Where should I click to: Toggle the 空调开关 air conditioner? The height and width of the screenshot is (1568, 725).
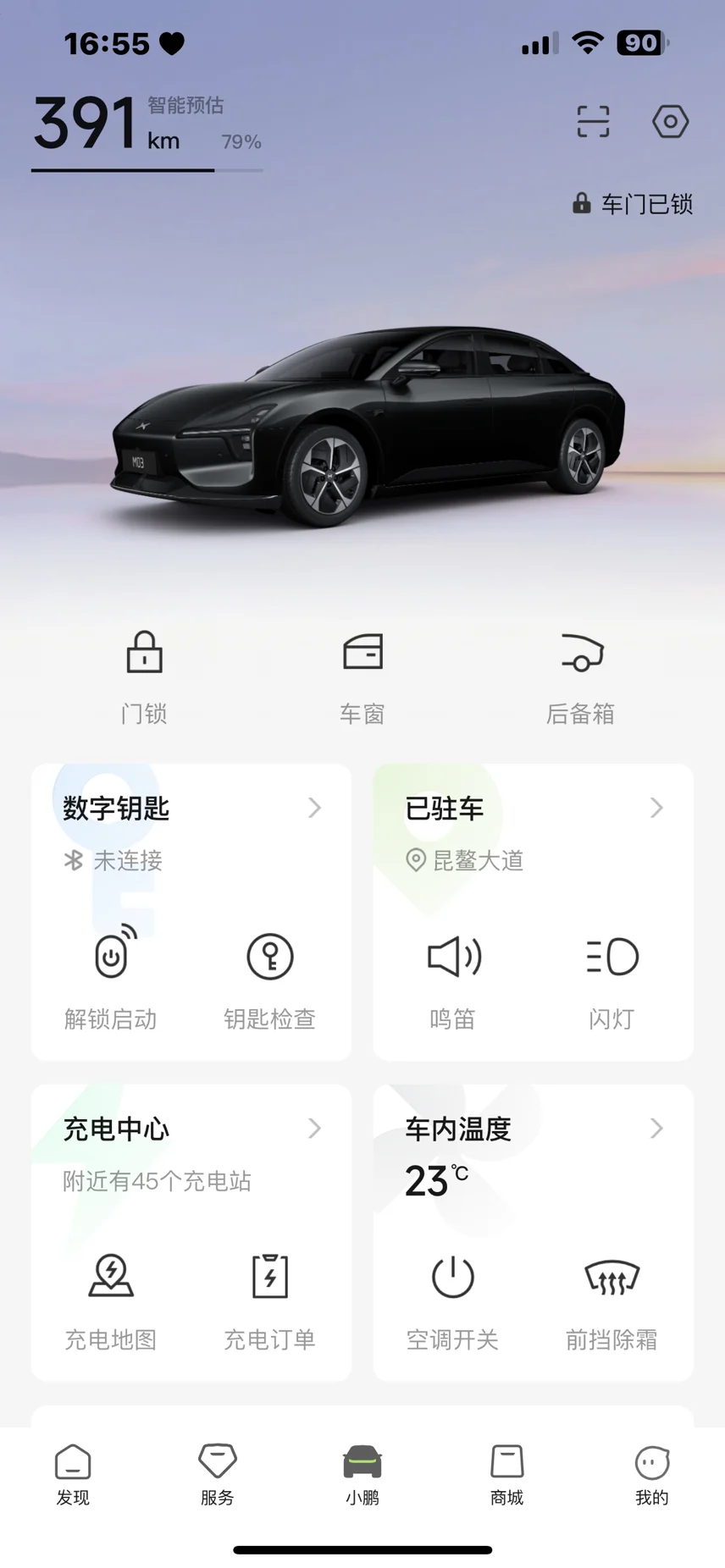pos(453,1304)
